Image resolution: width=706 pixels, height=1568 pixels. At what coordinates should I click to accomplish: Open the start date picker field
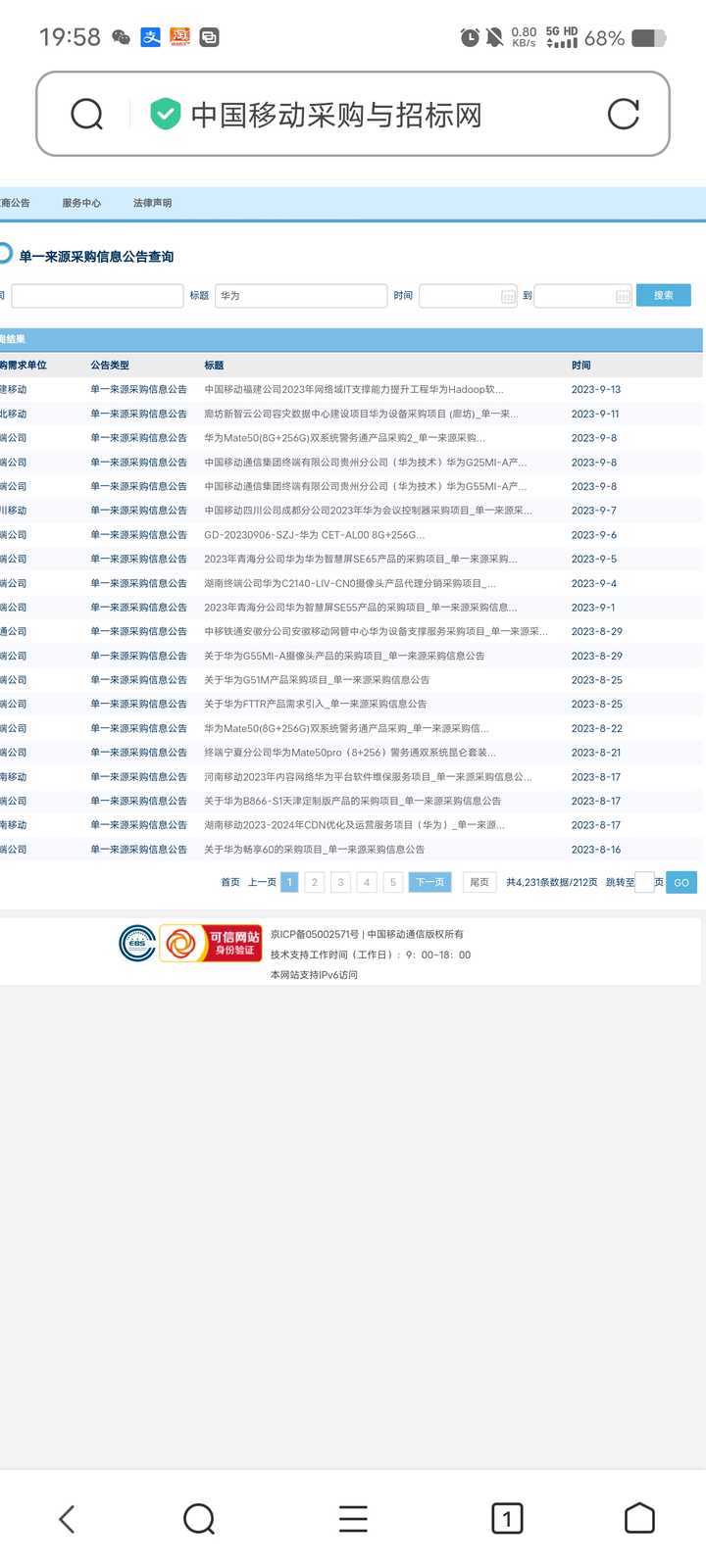(469, 295)
